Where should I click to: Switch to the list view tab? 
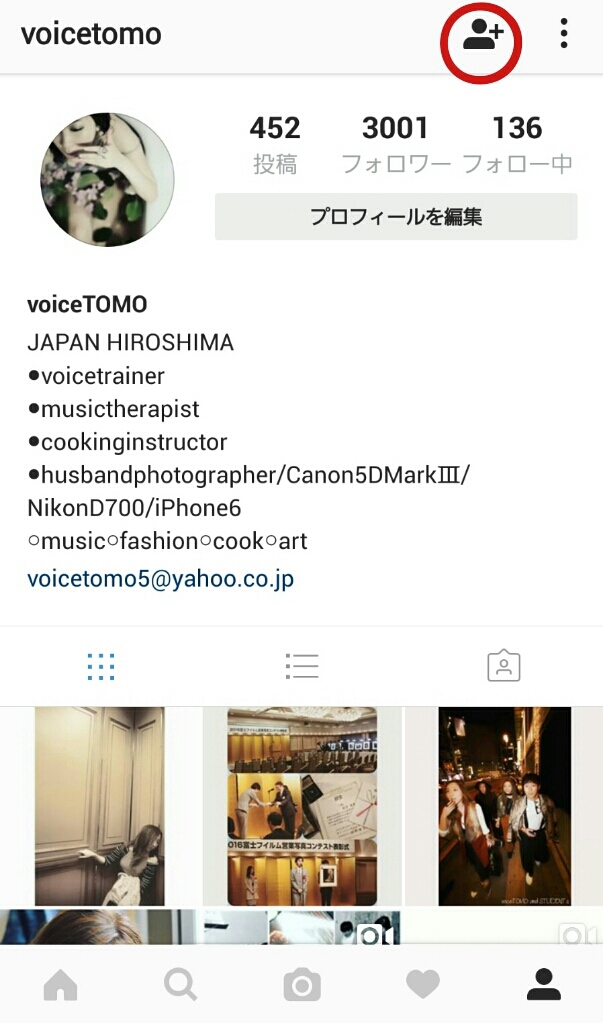(301, 666)
